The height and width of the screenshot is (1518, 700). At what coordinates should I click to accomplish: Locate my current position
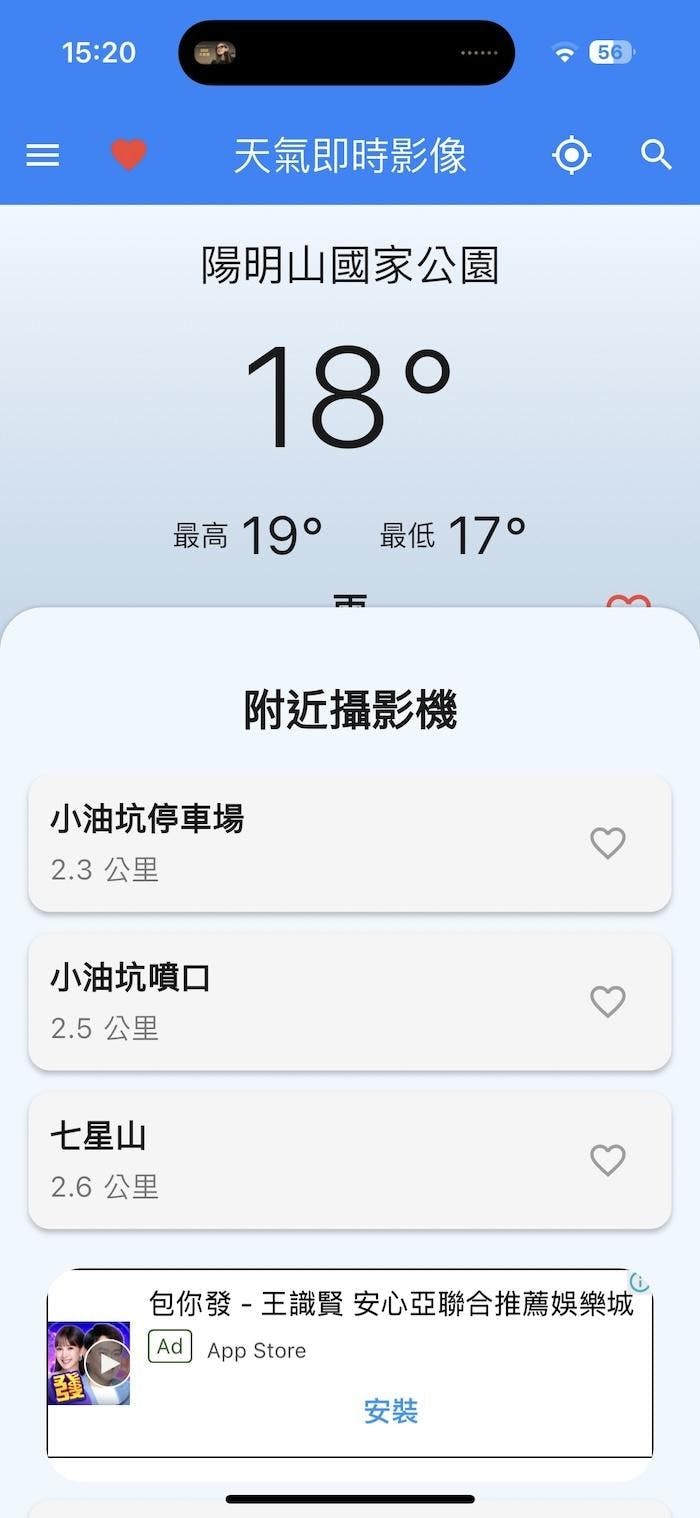[572, 155]
